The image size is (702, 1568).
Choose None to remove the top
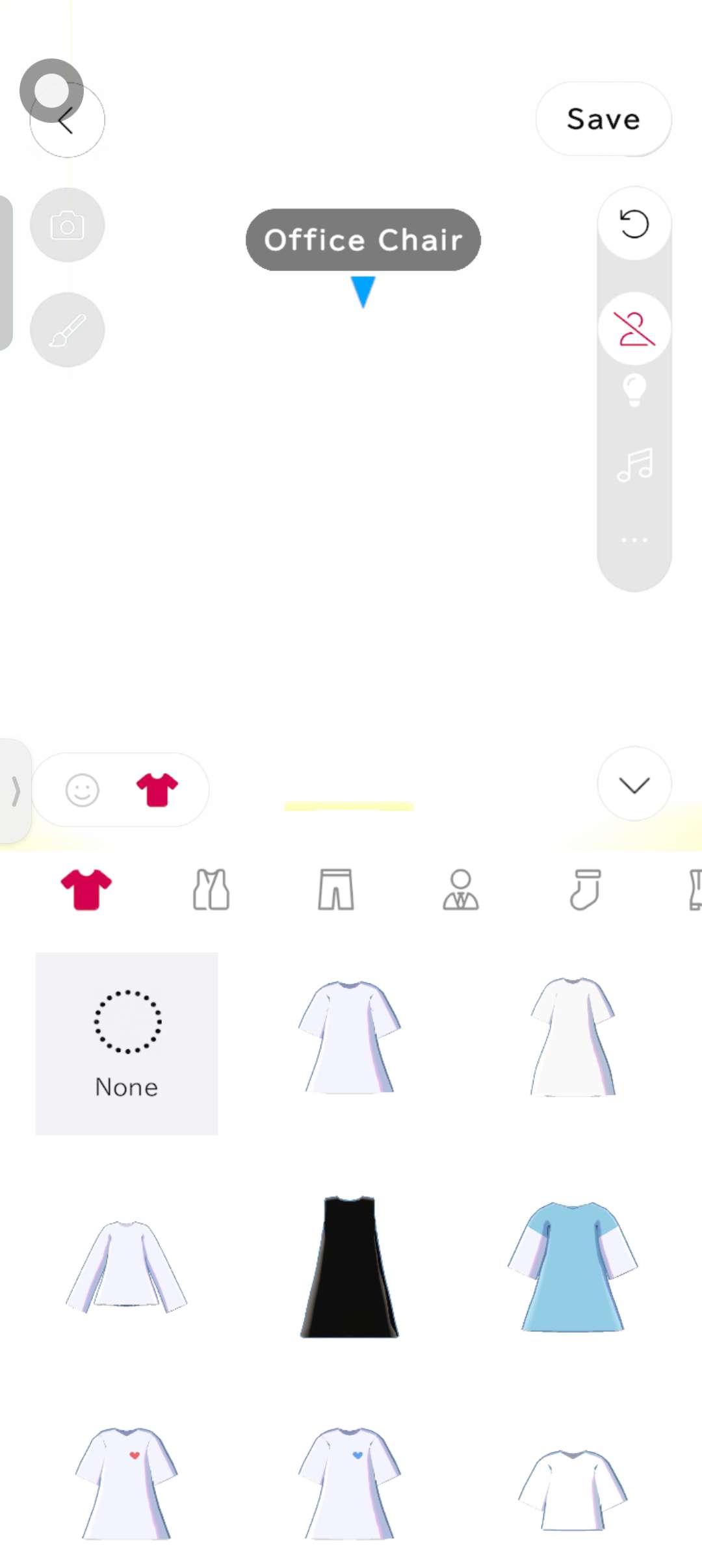(x=127, y=1043)
